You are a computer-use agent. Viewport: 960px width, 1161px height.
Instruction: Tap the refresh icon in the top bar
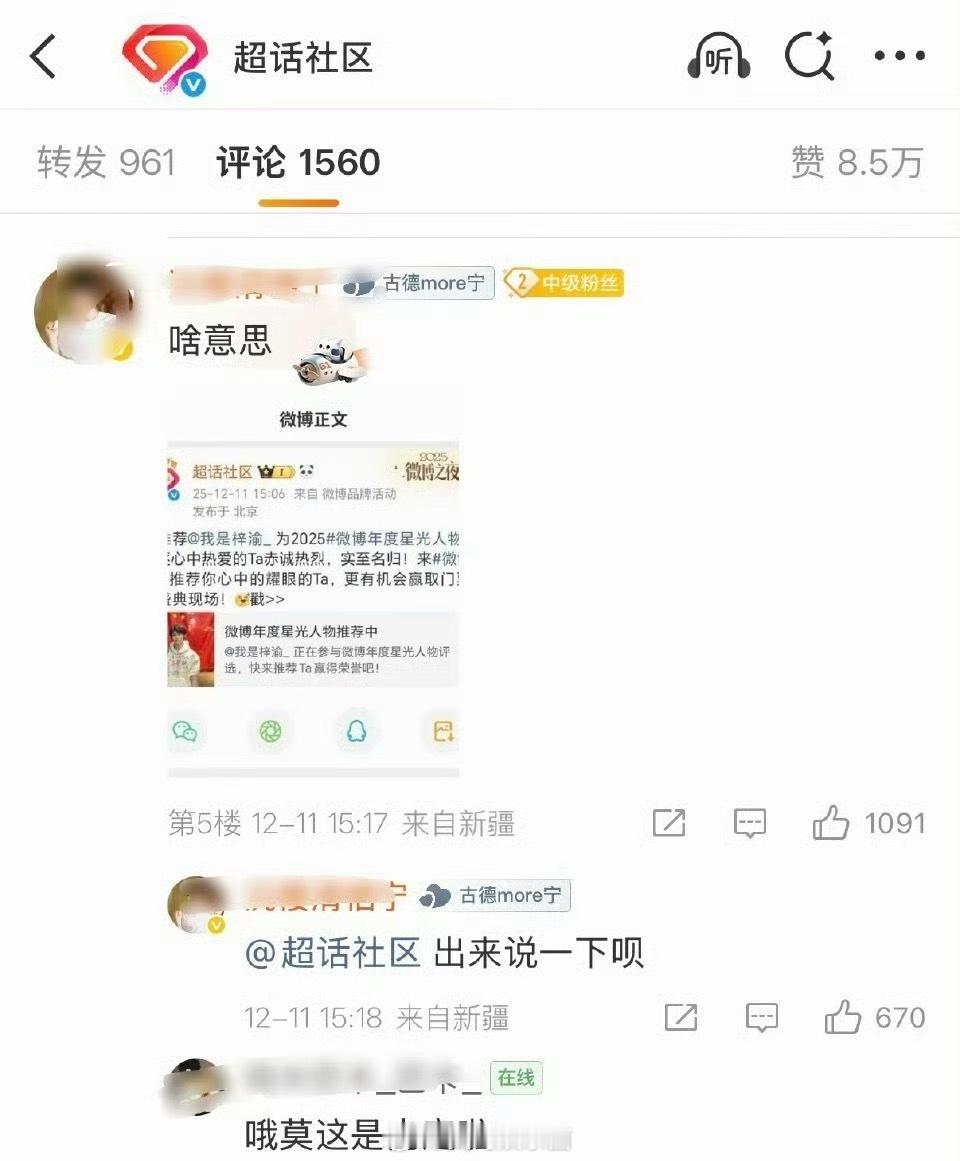point(810,57)
